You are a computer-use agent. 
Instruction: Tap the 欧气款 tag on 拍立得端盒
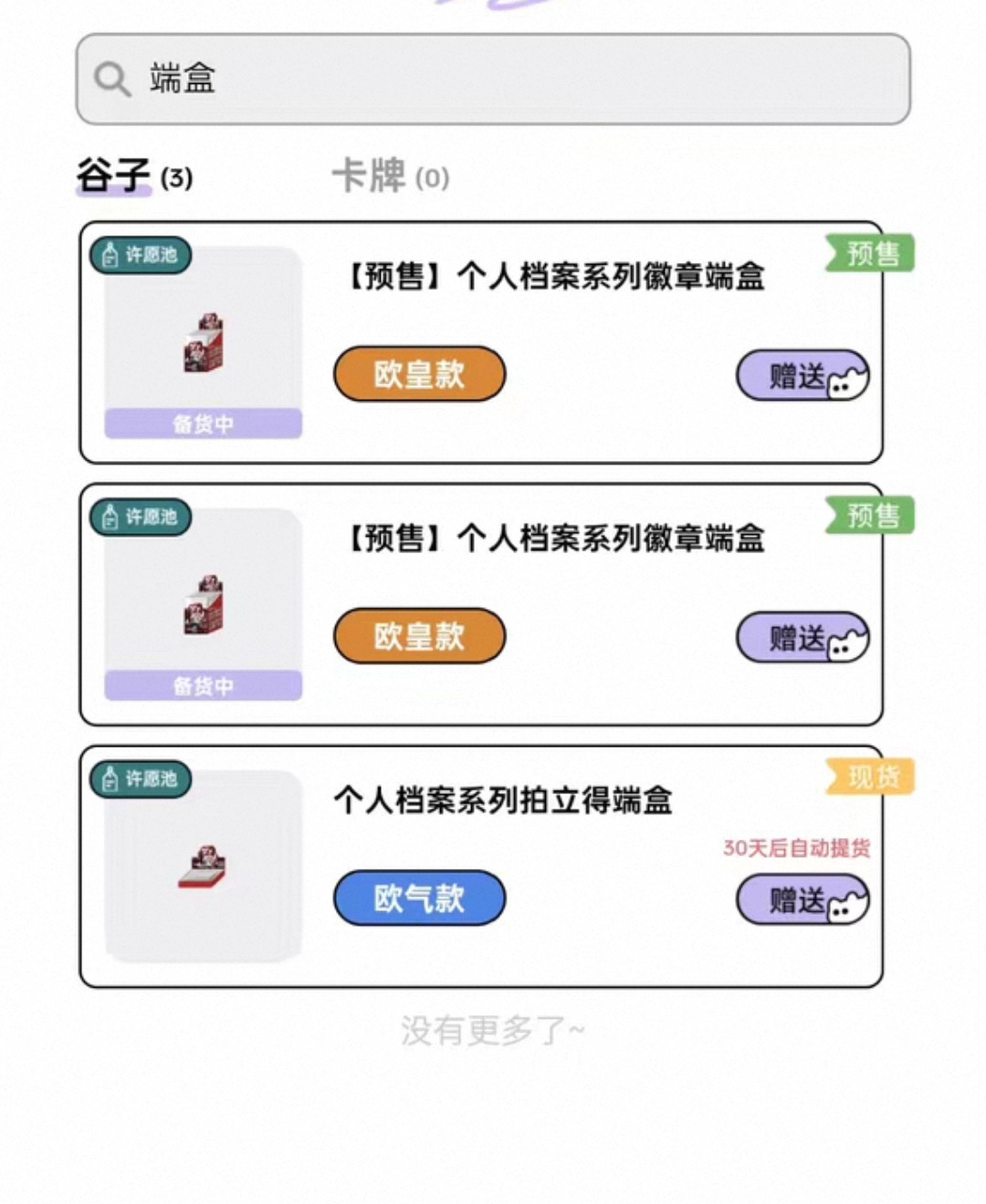(x=419, y=898)
